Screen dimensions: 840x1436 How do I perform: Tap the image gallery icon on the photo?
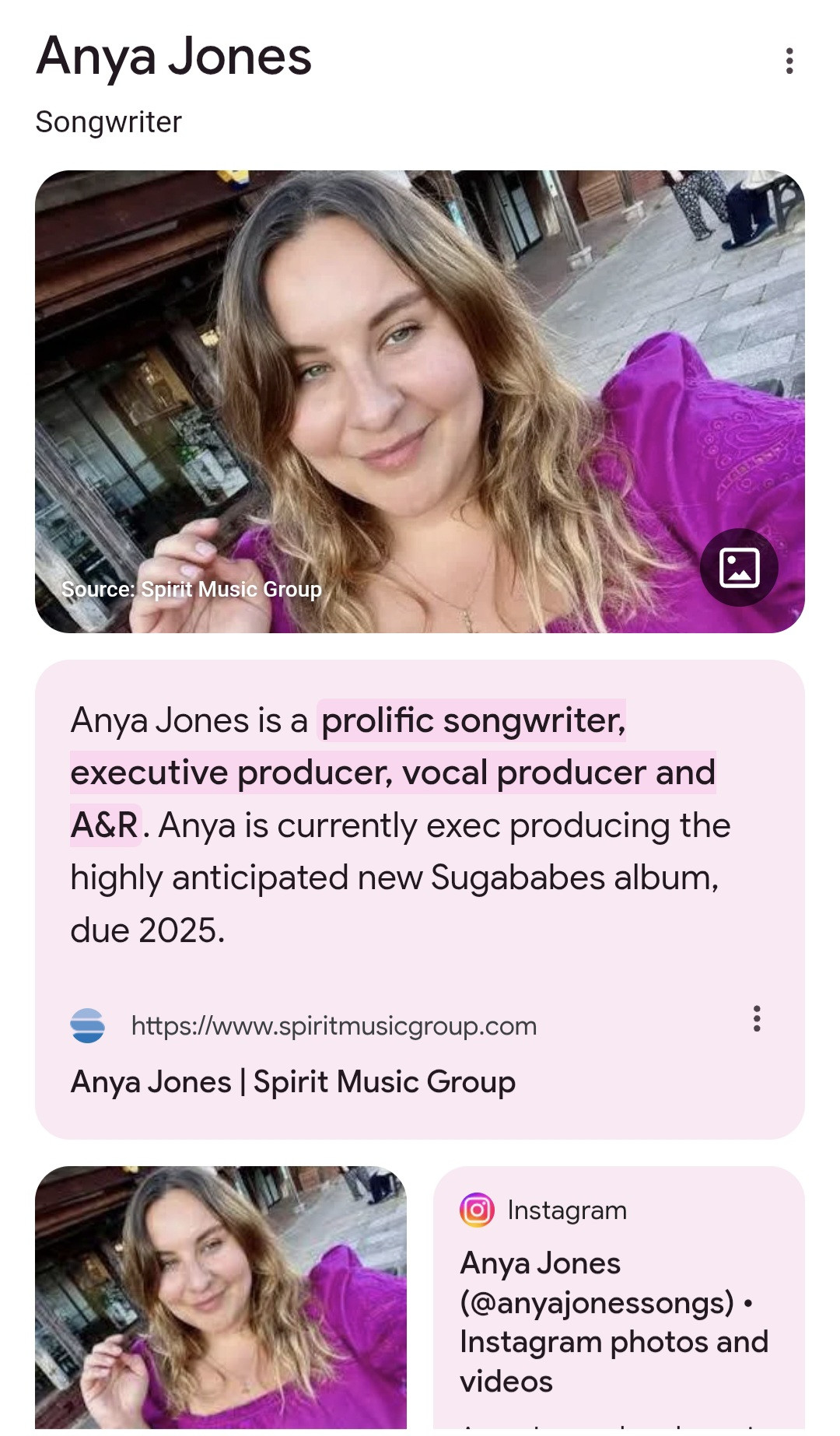click(739, 567)
